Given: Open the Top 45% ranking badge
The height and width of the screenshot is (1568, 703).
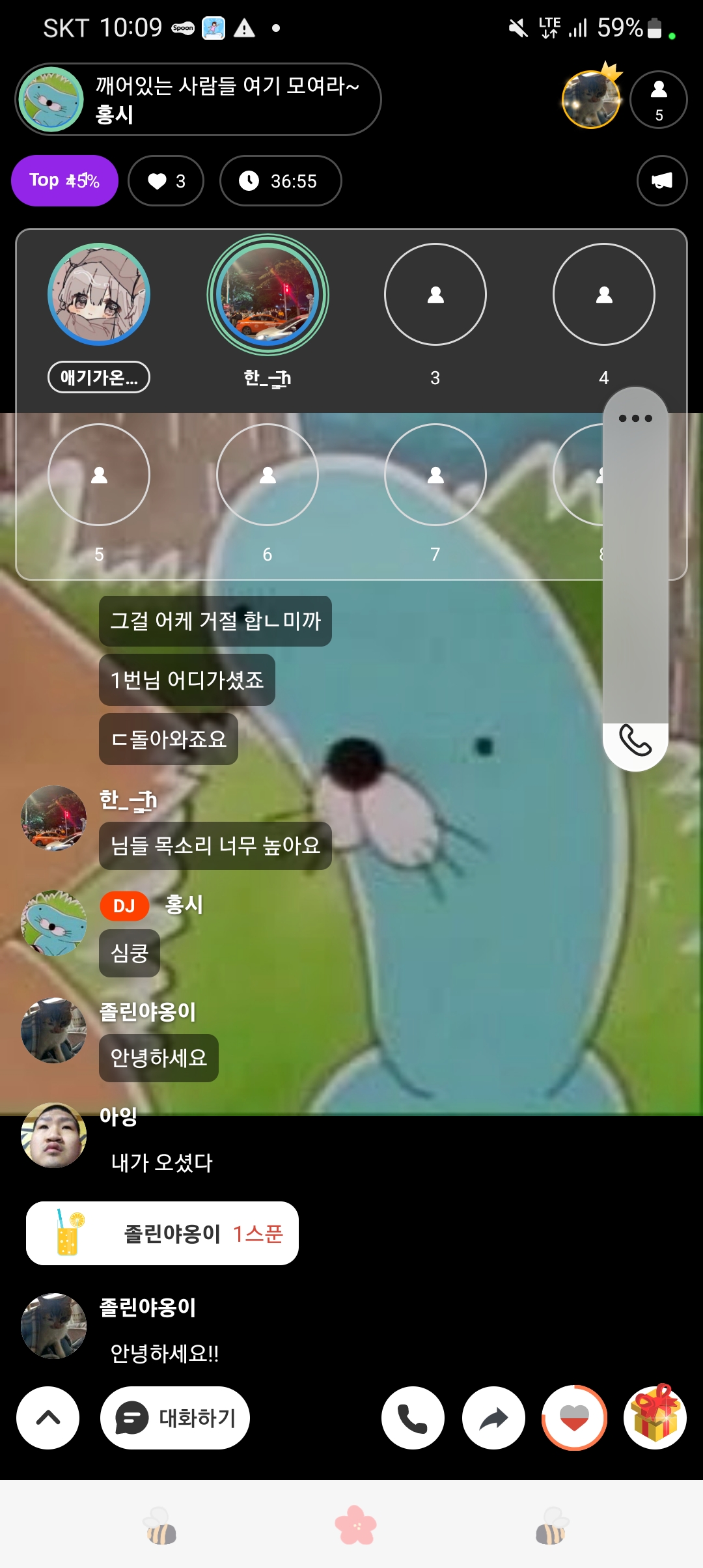Looking at the screenshot, I should pos(64,180).
